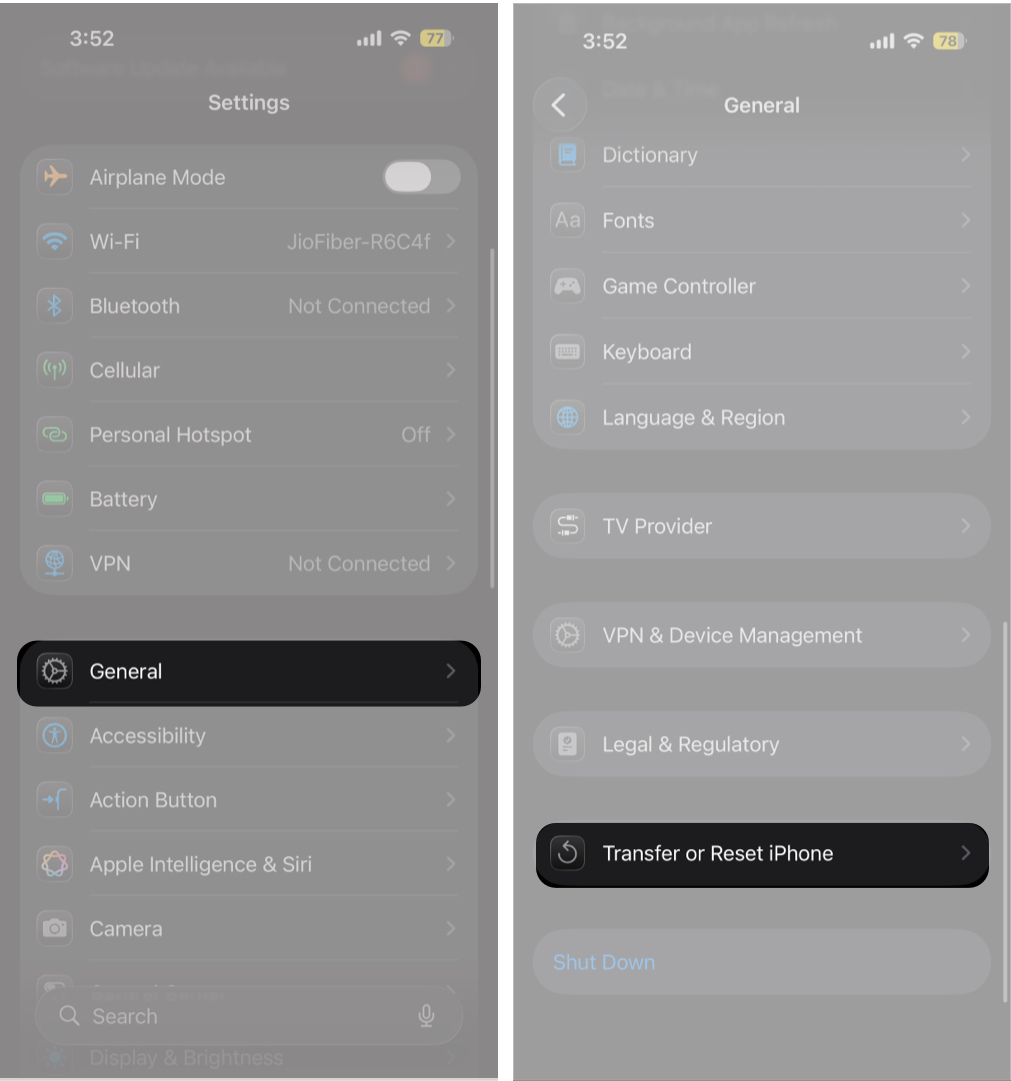Open the Accessibility menu item
1011x1081 pixels.
[147, 735]
